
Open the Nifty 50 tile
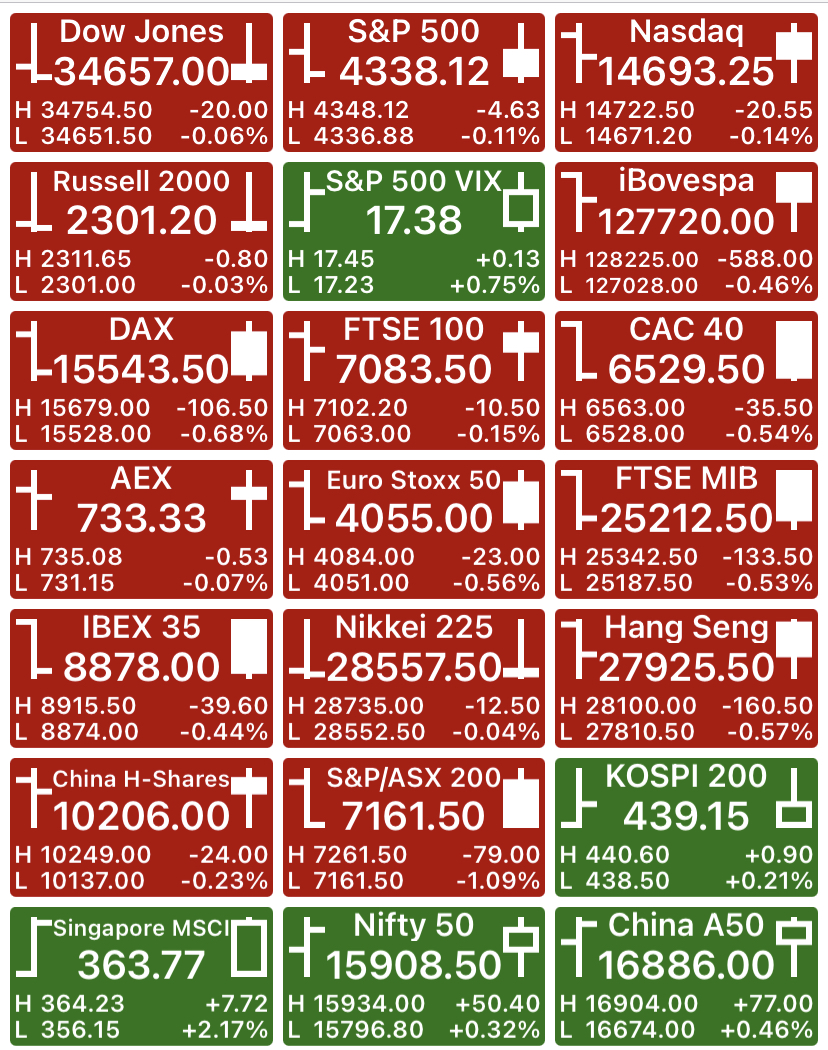pyautogui.click(x=414, y=976)
